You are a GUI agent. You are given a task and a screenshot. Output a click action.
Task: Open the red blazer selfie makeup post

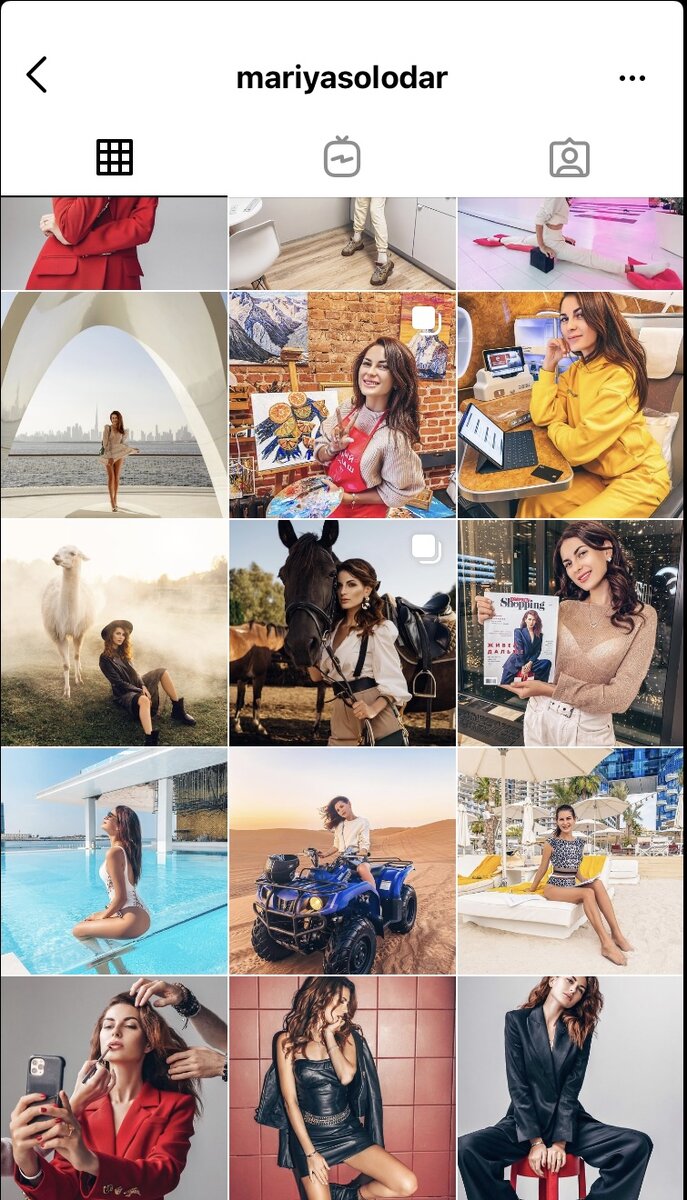pyautogui.click(x=114, y=1088)
